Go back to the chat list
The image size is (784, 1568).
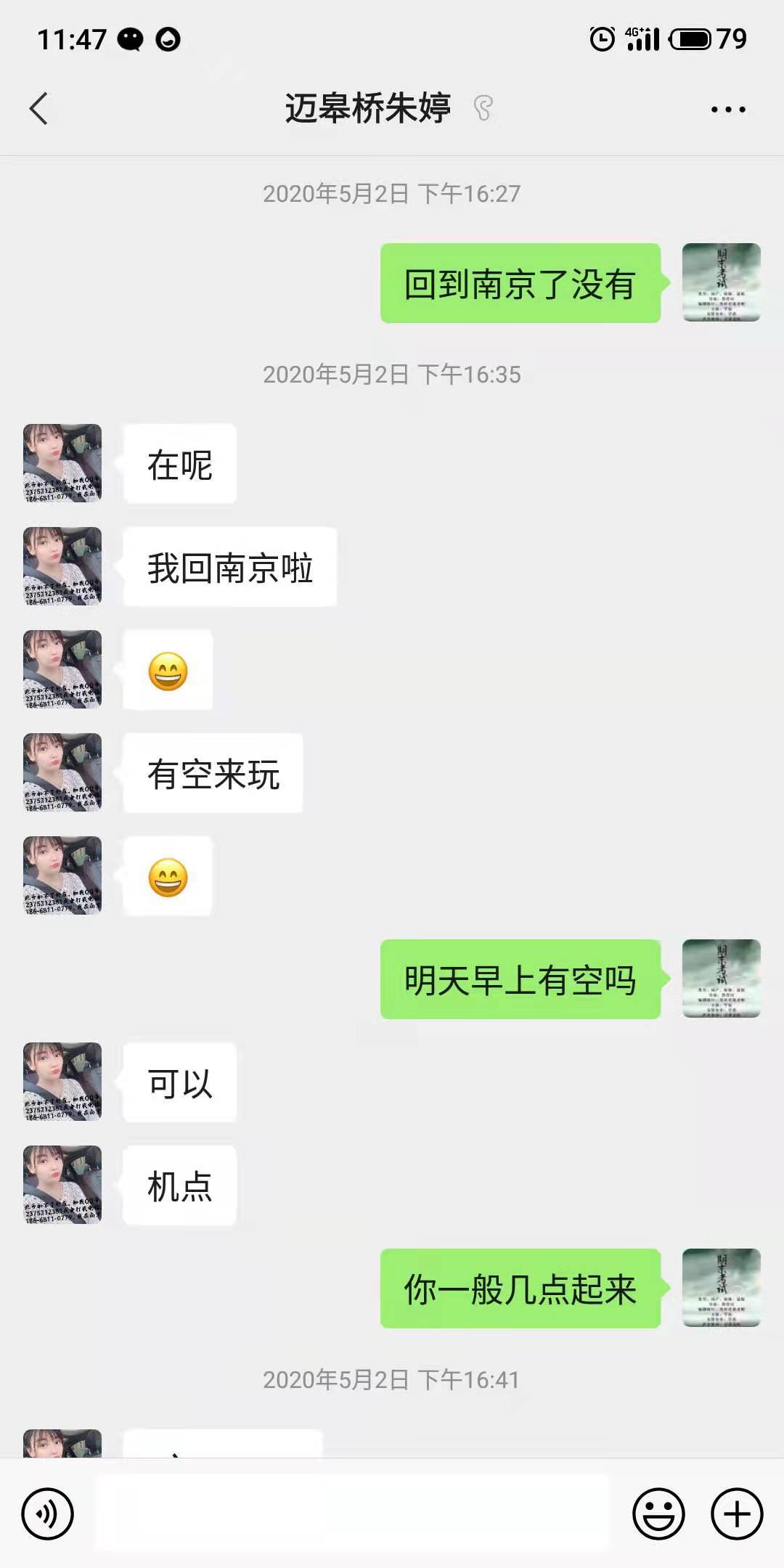tap(39, 109)
